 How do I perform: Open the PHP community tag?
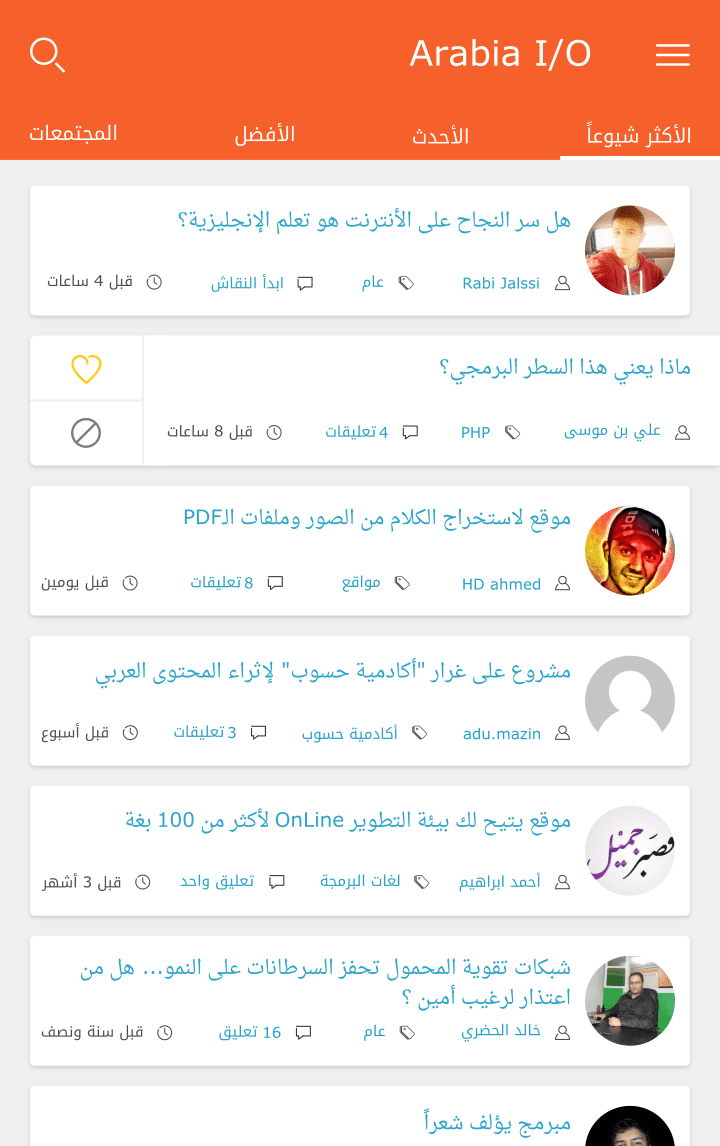tap(476, 433)
